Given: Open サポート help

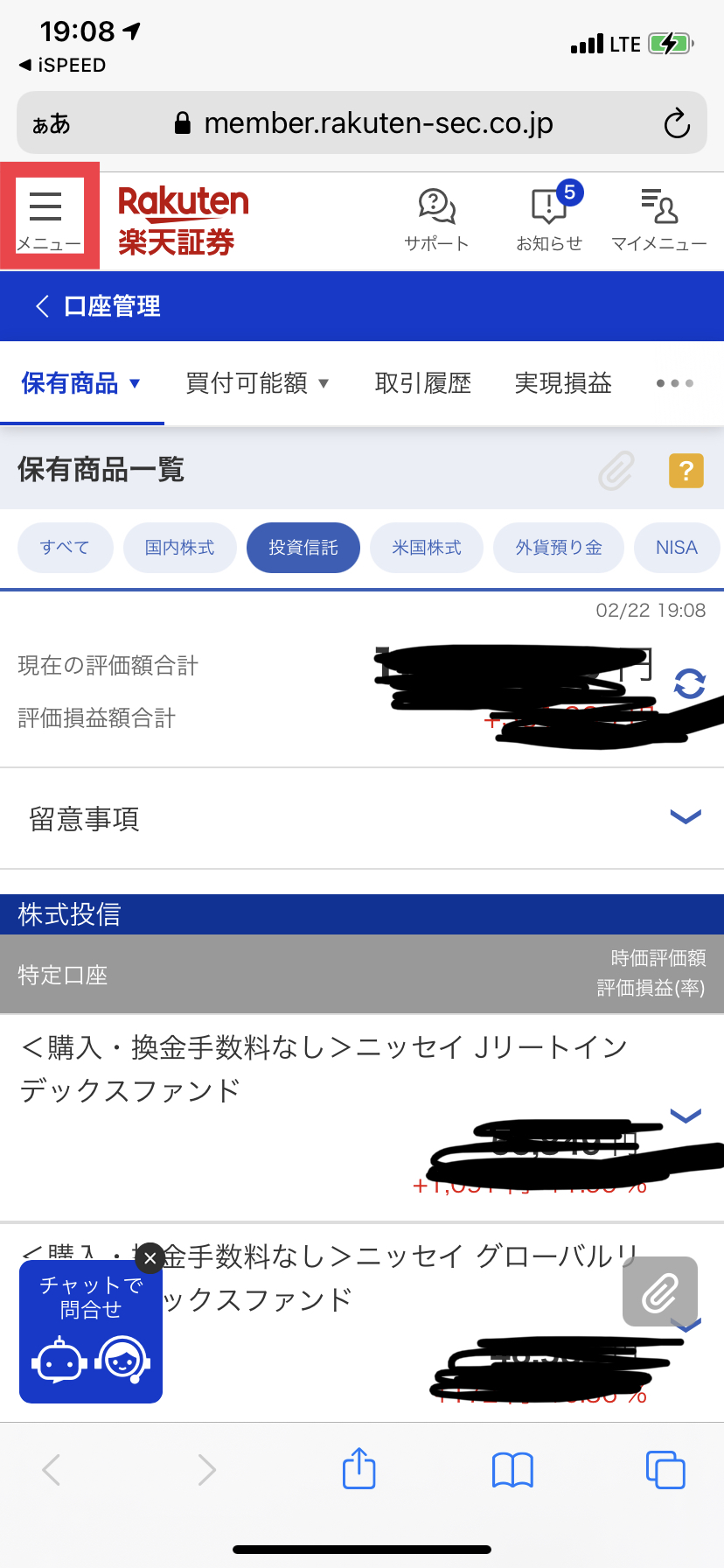Looking at the screenshot, I should pyautogui.click(x=436, y=220).
